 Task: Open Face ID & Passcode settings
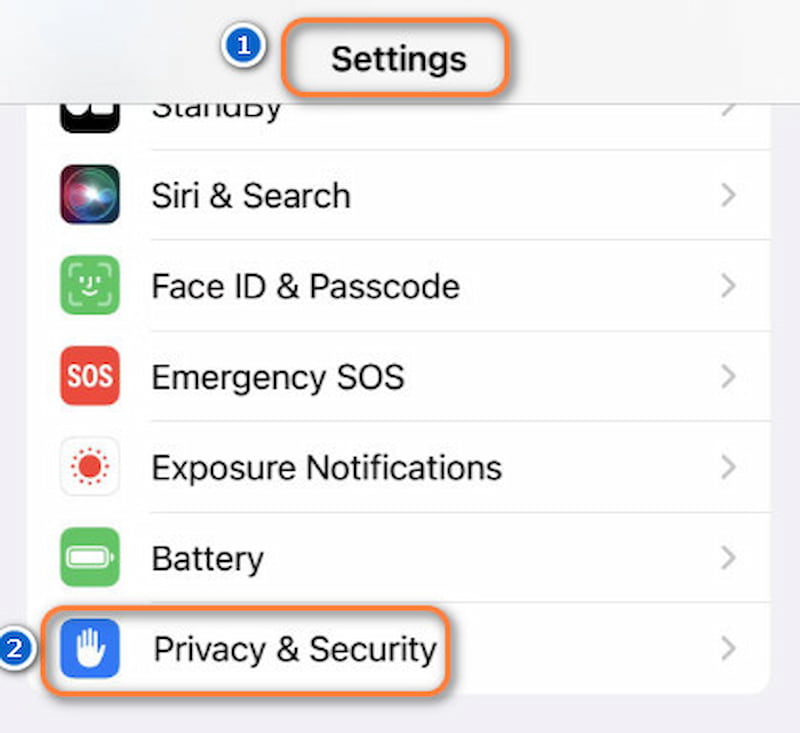[305, 286]
